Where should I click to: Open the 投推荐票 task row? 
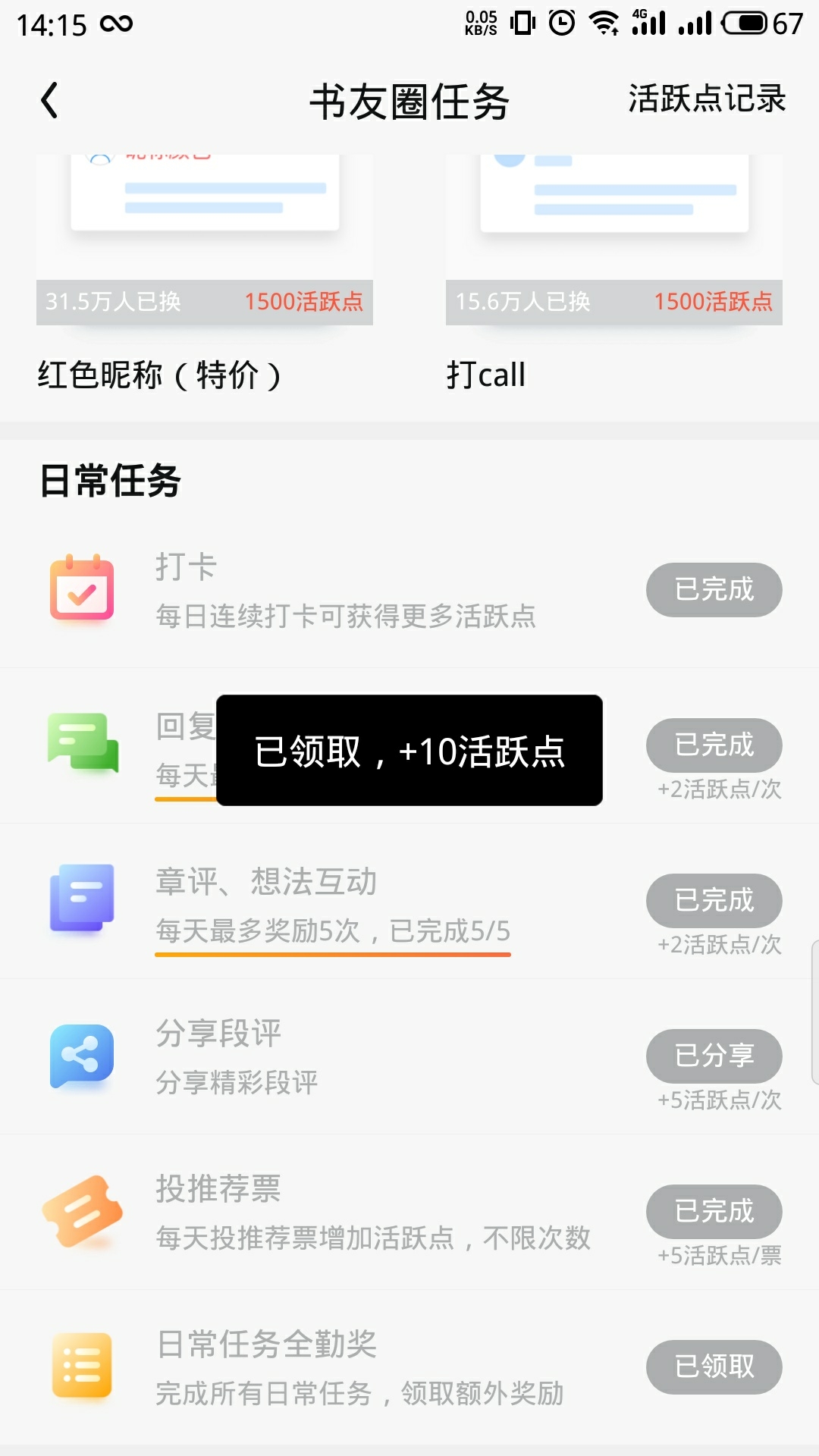[409, 1212]
